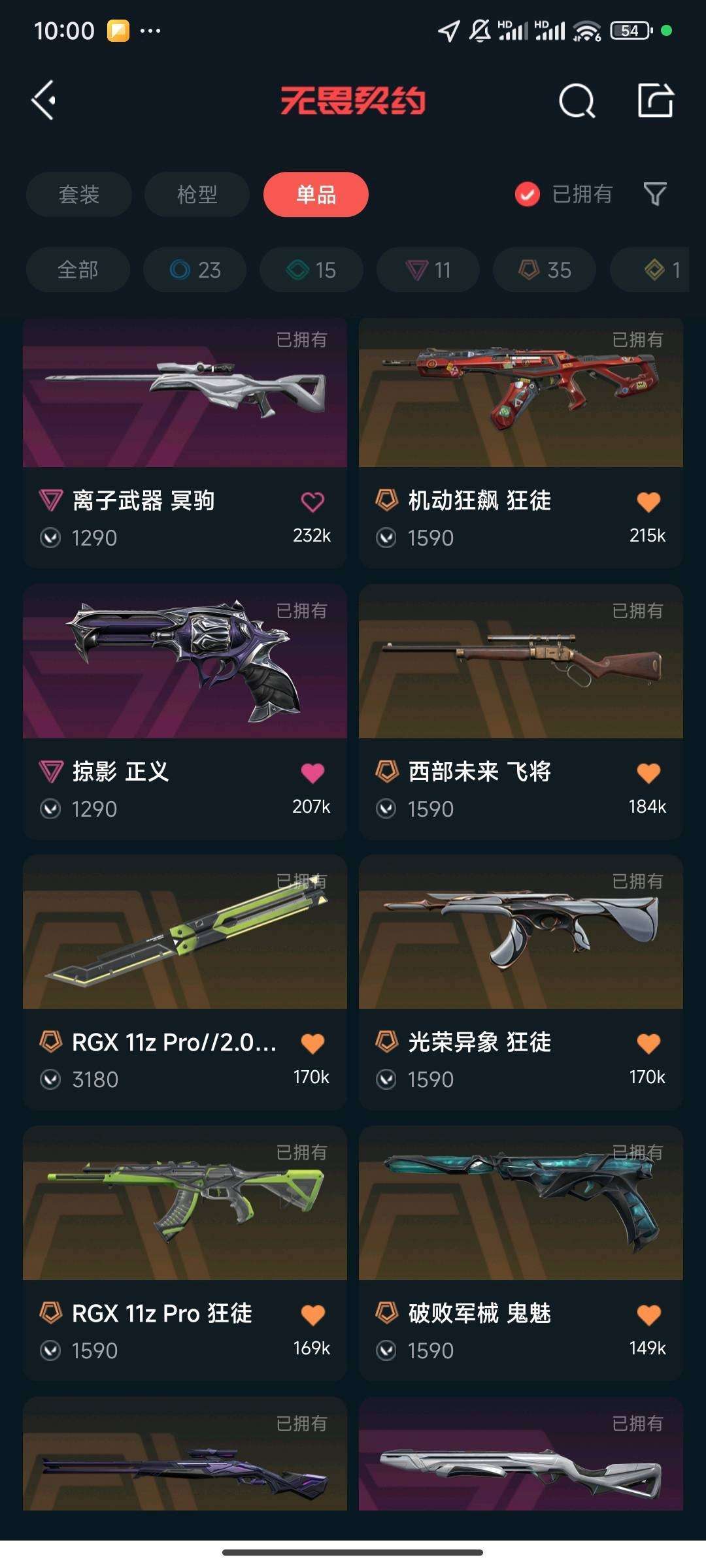Filter by the green tier chip 15
This screenshot has height=1568, width=706.
tap(311, 270)
